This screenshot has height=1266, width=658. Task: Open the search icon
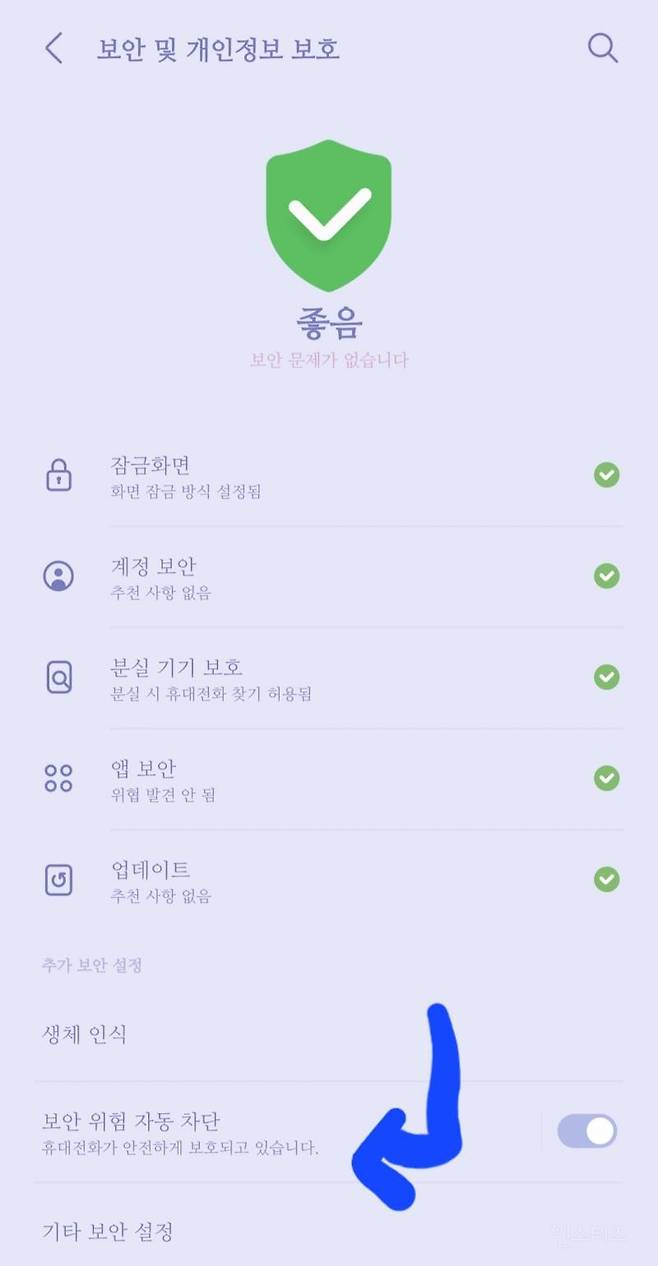point(602,48)
